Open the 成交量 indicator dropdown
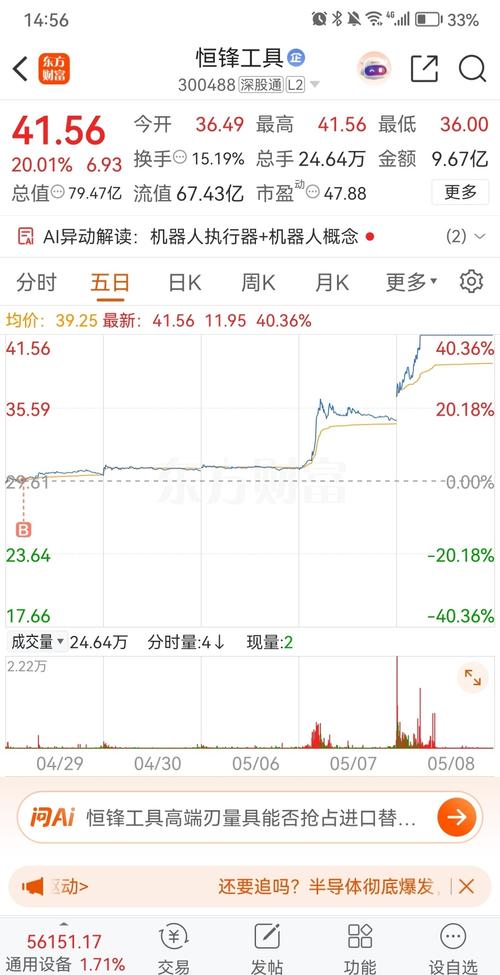 (38, 642)
